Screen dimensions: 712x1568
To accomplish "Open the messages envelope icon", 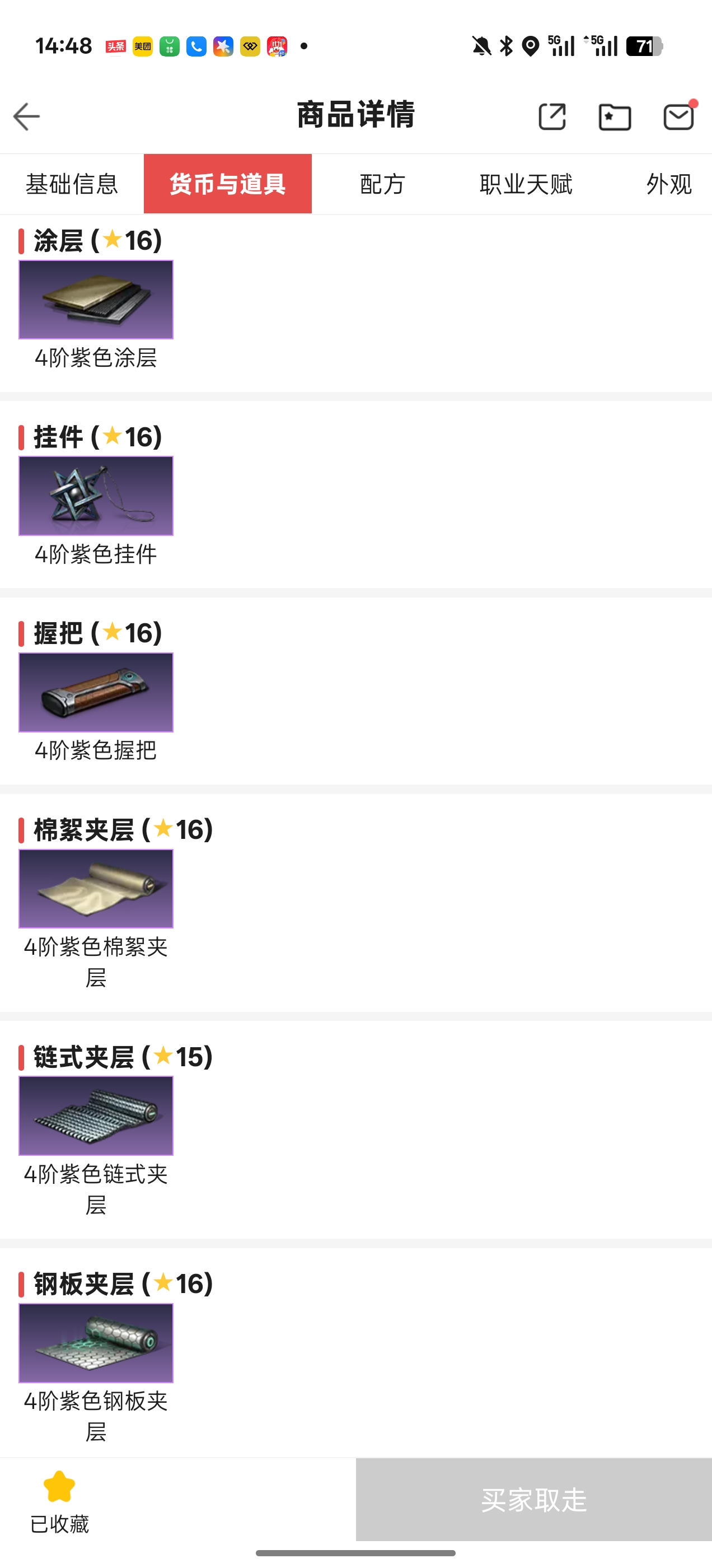I will point(678,116).
